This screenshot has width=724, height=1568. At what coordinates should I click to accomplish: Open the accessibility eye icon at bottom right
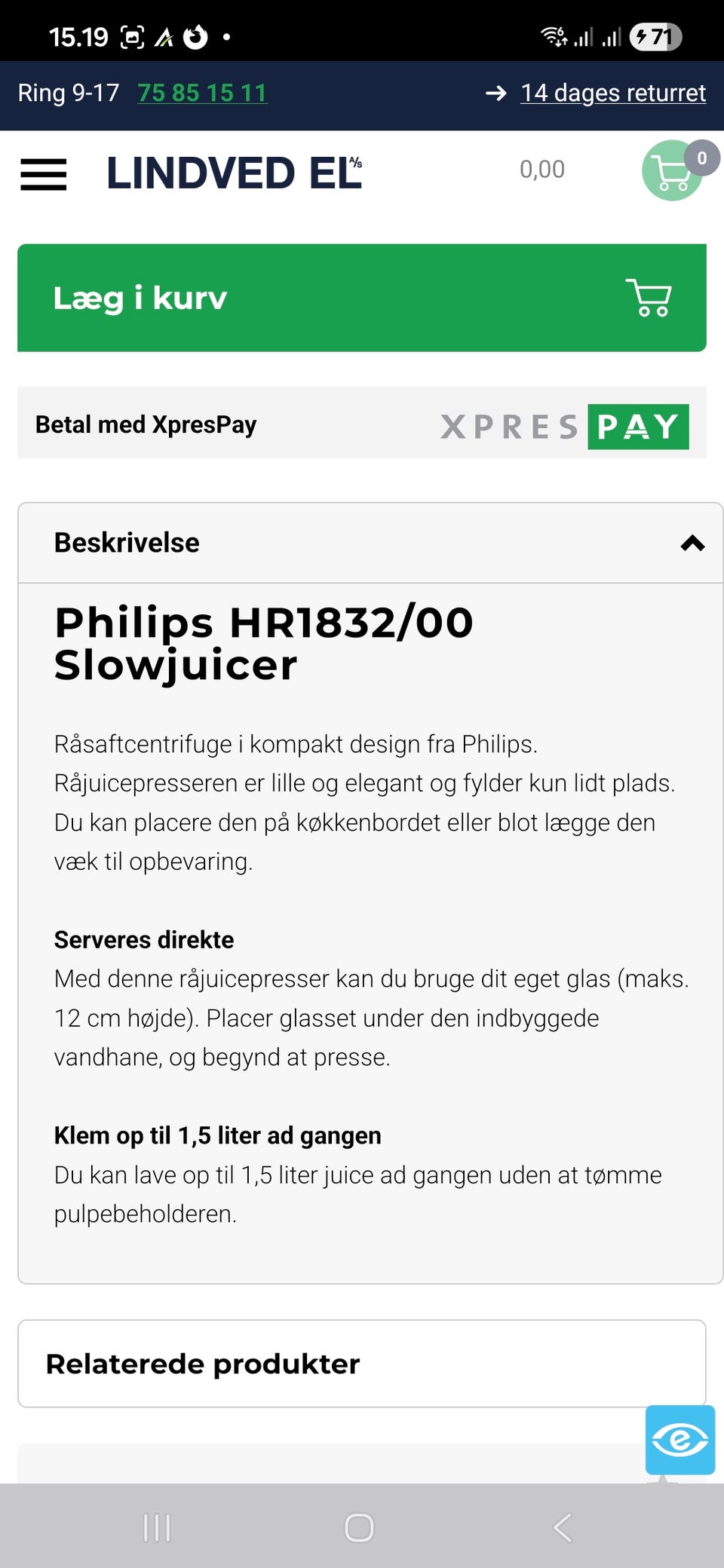pyautogui.click(x=680, y=1441)
